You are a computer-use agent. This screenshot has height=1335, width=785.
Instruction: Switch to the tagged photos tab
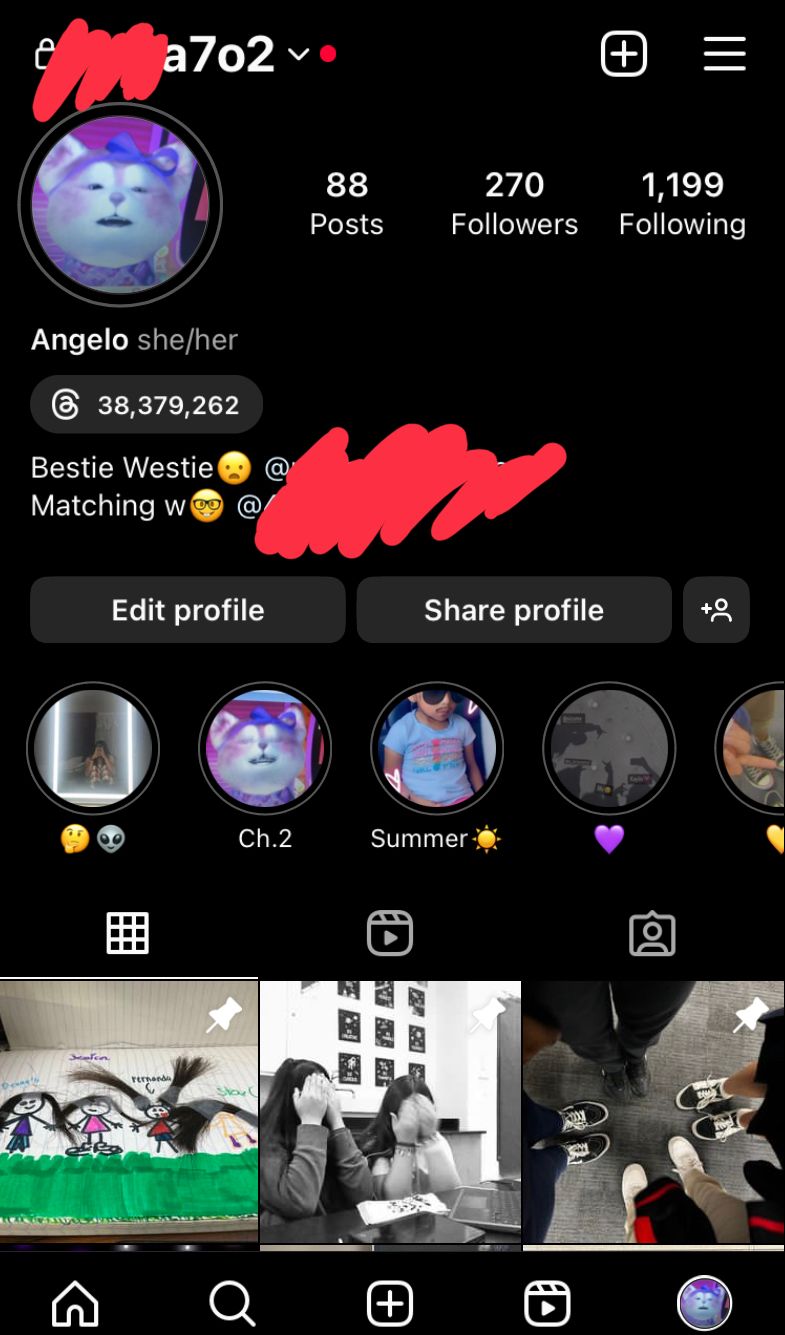[652, 933]
